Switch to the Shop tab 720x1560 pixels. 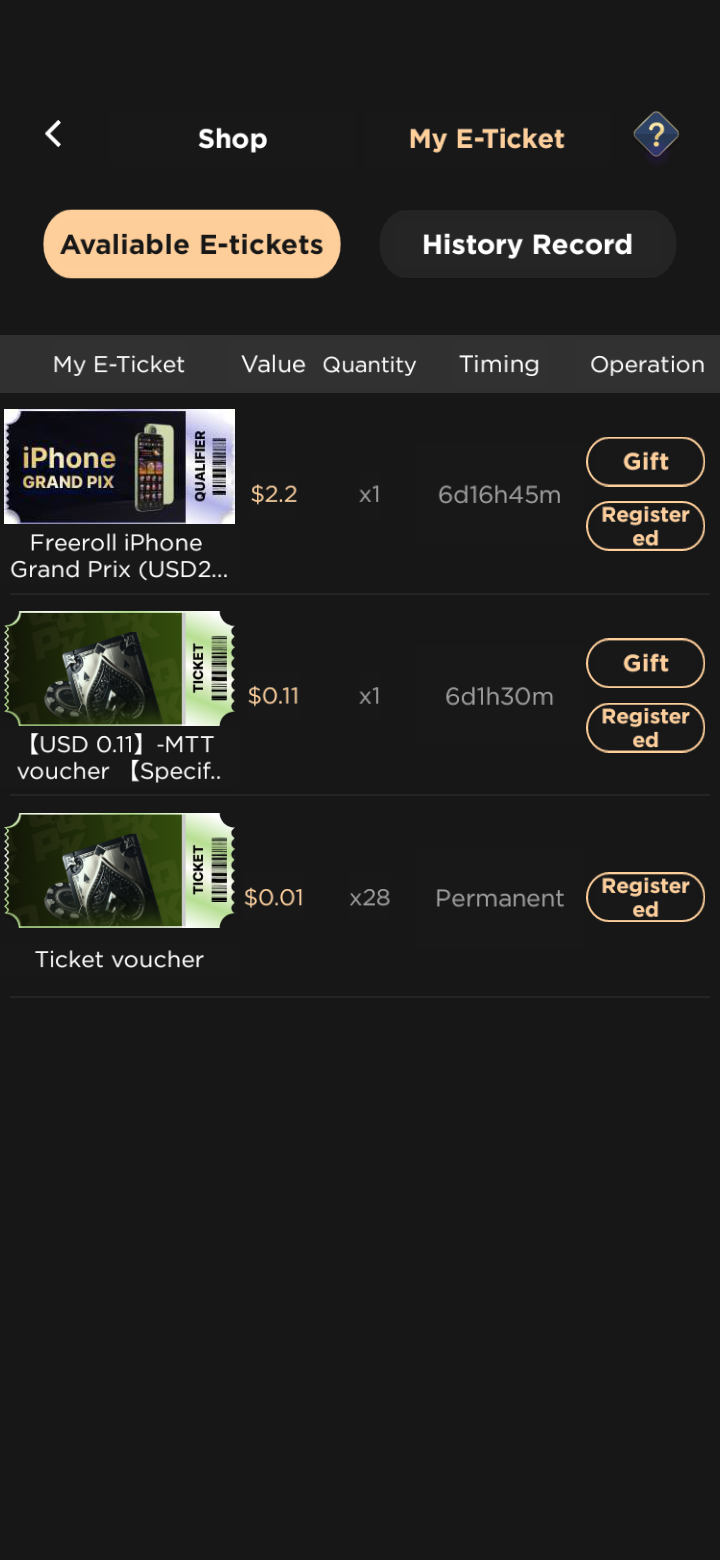(232, 138)
